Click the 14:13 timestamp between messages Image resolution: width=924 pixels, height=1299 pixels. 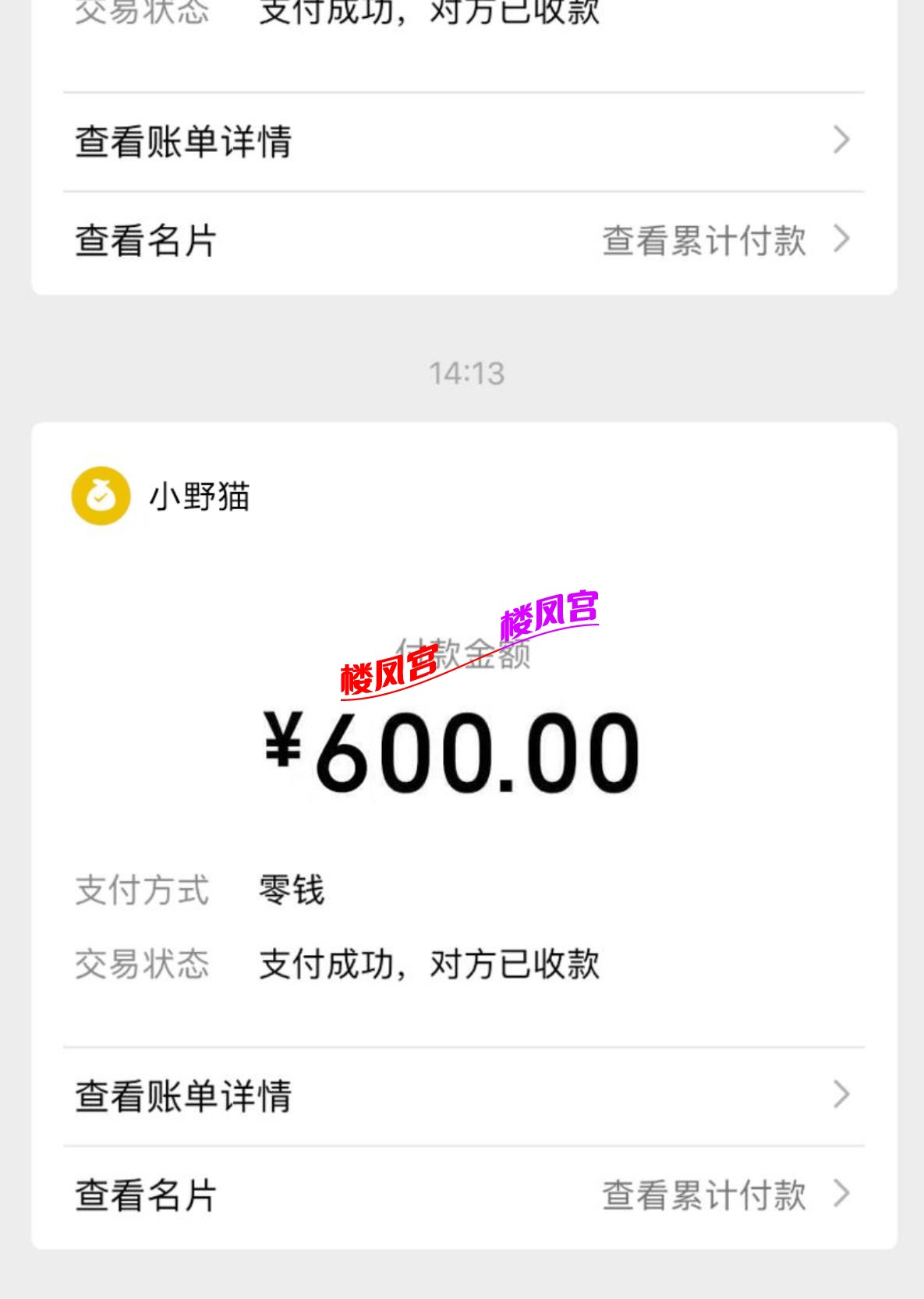coord(466,373)
